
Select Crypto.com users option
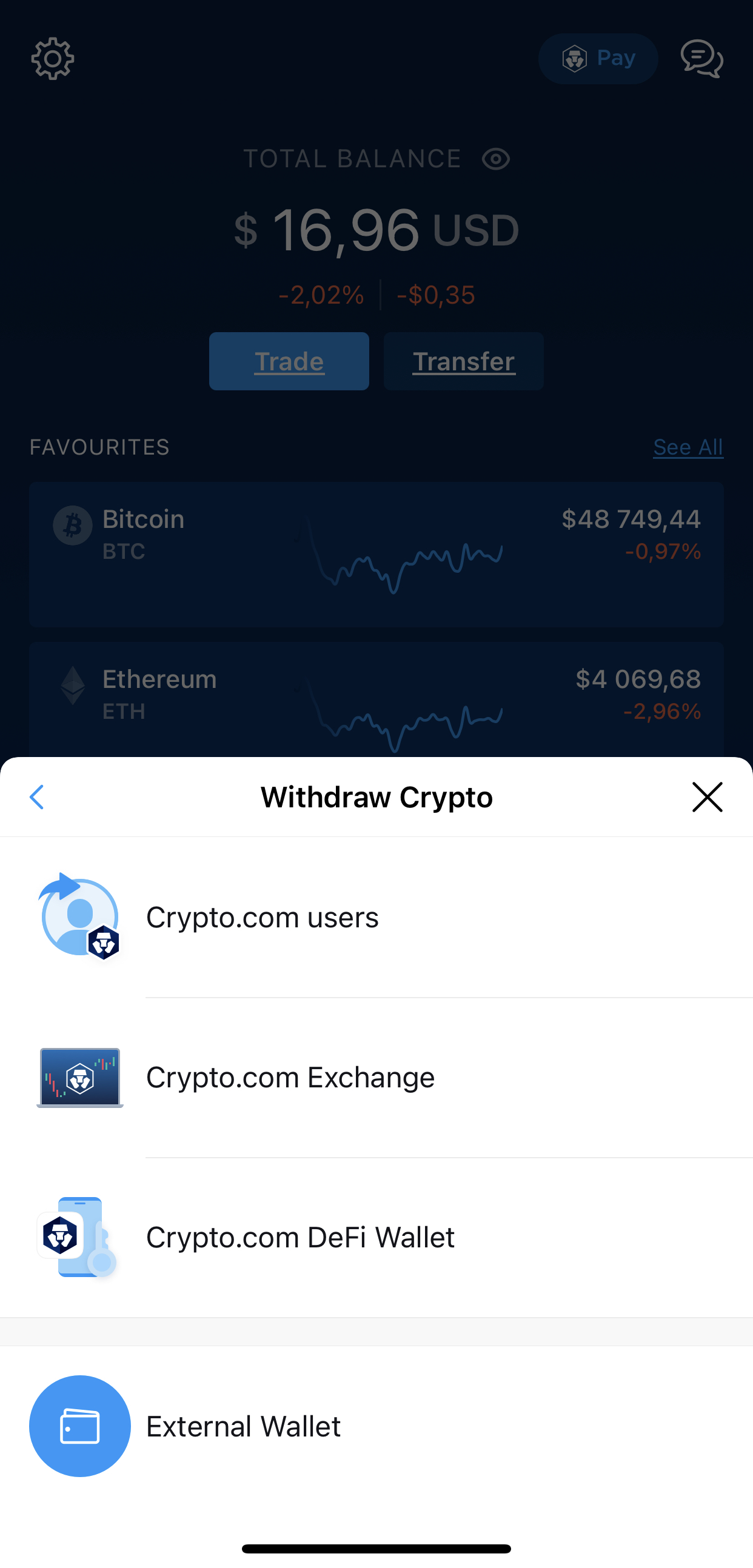(376, 916)
